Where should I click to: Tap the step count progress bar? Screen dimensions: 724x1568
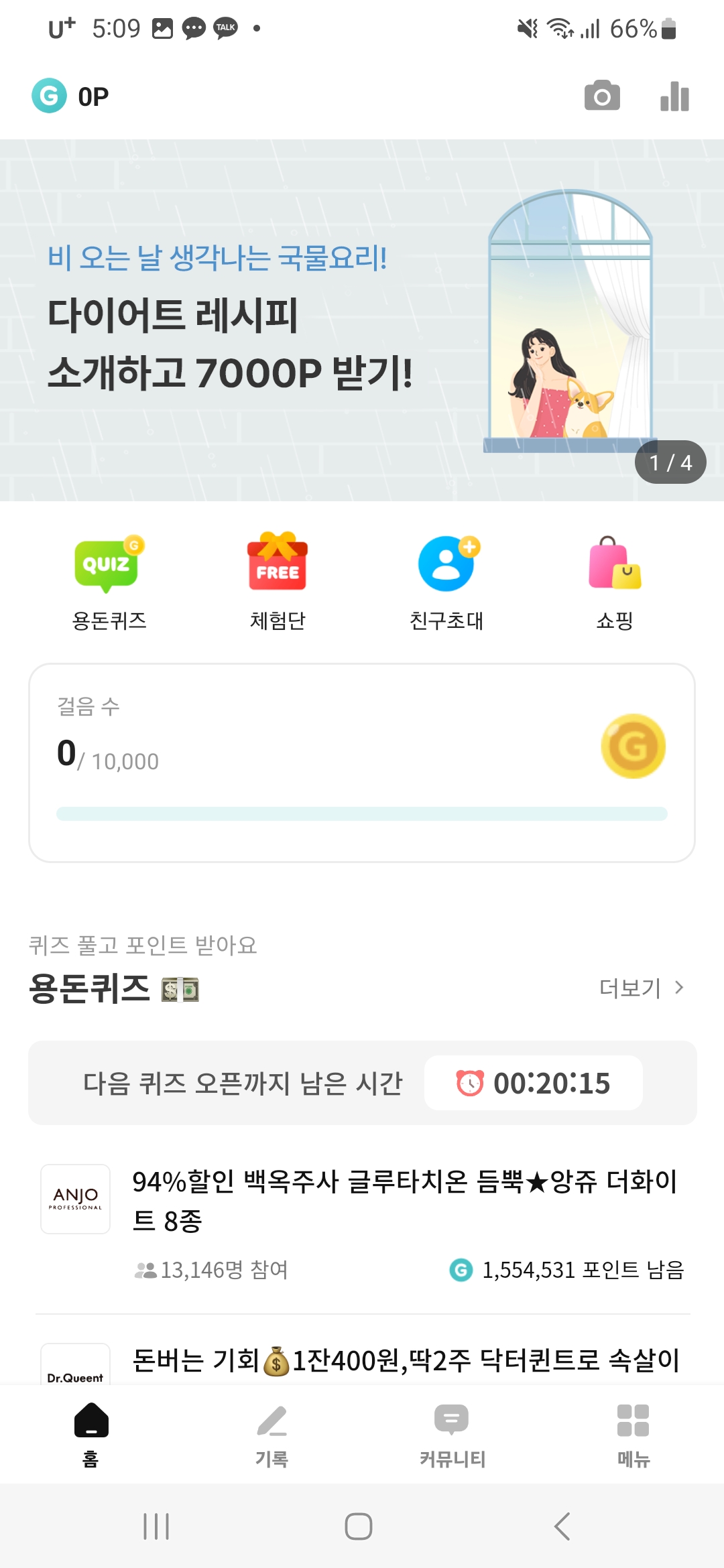click(362, 811)
